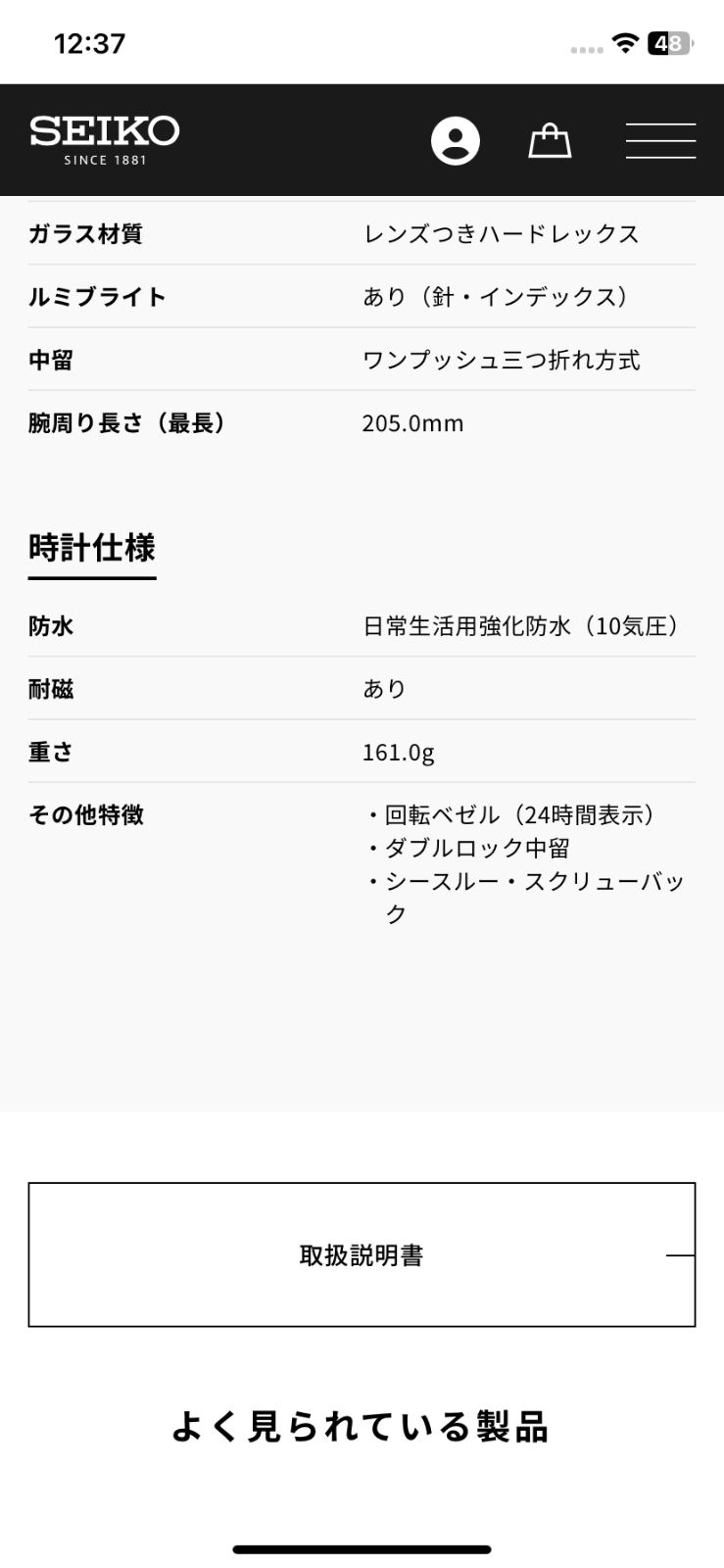Click the 161.0g weight value

[x=398, y=752]
